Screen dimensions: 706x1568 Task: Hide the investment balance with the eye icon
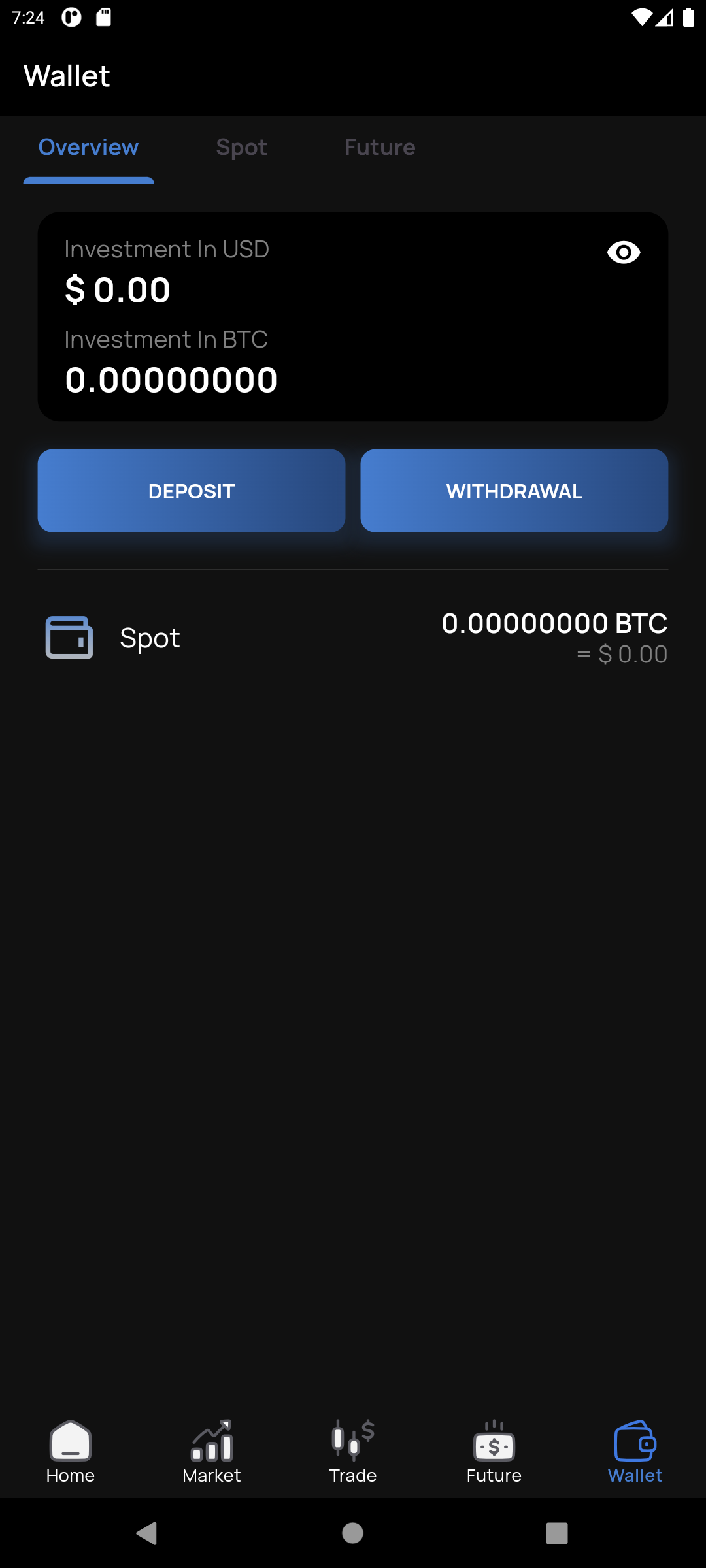[x=623, y=252]
